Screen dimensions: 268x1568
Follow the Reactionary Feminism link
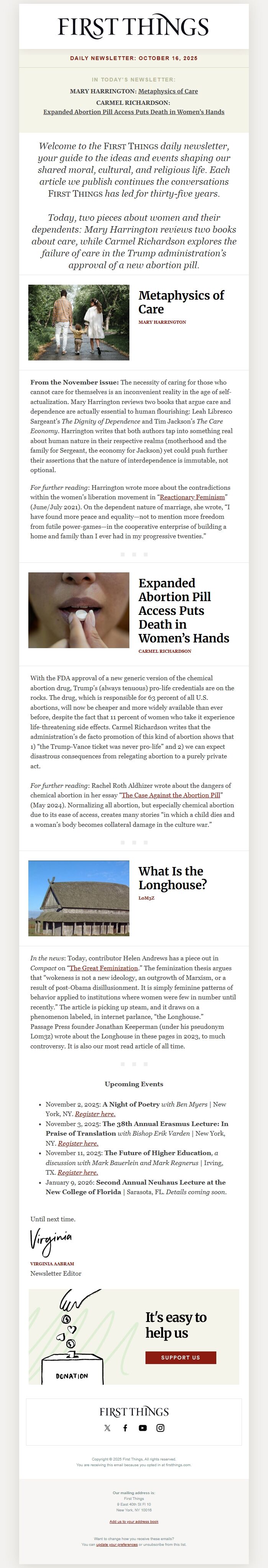coord(193,497)
